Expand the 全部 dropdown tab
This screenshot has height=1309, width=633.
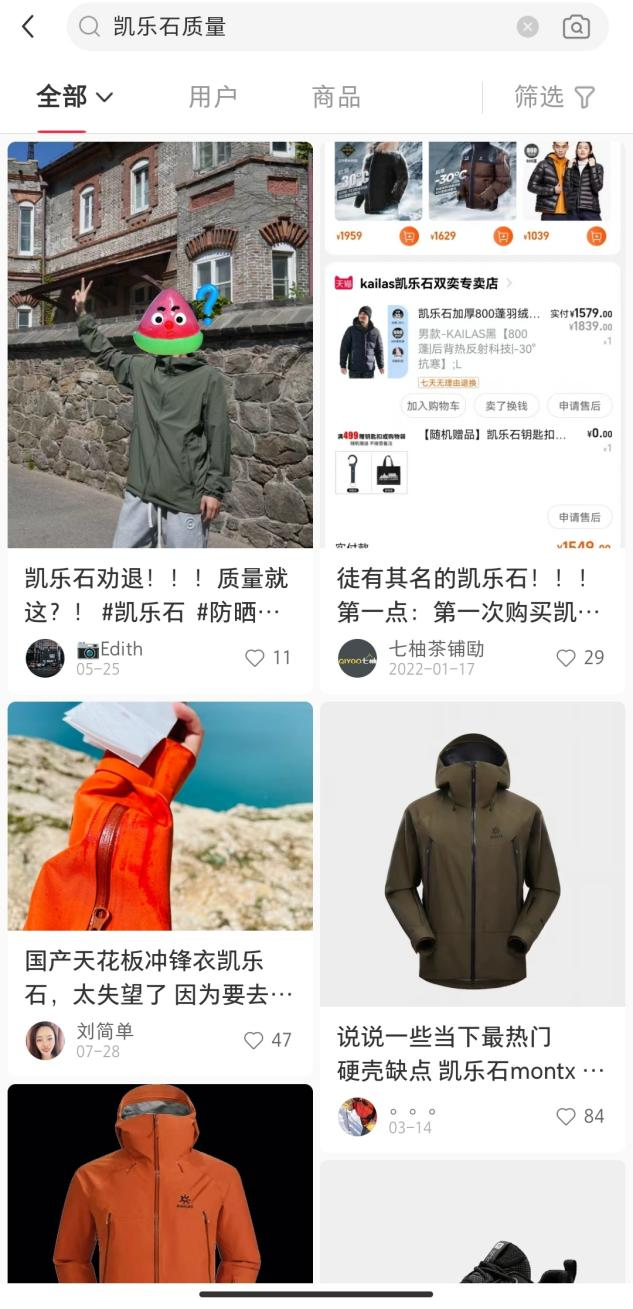(x=75, y=97)
